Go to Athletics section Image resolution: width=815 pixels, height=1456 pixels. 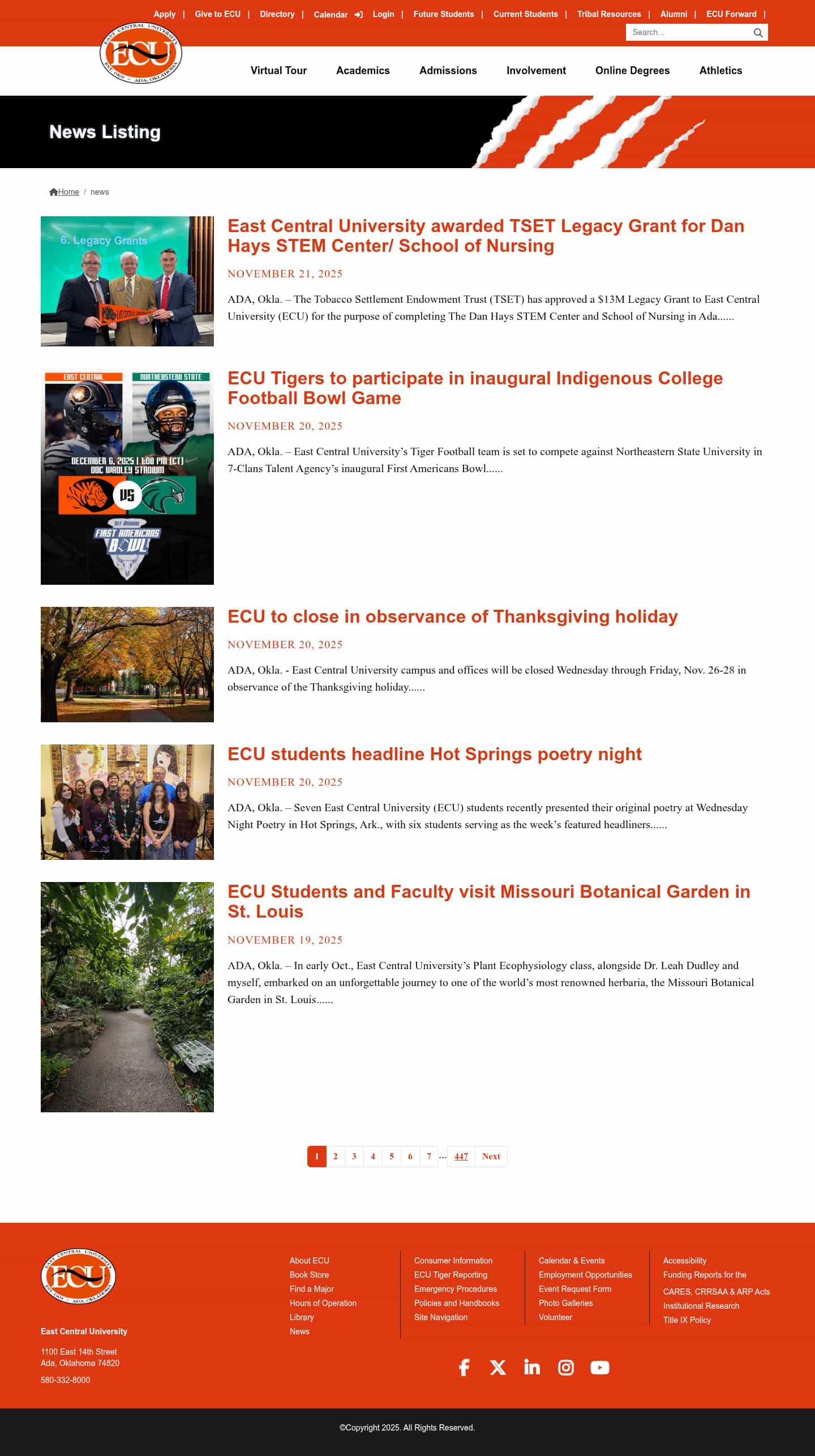pyautogui.click(x=720, y=71)
